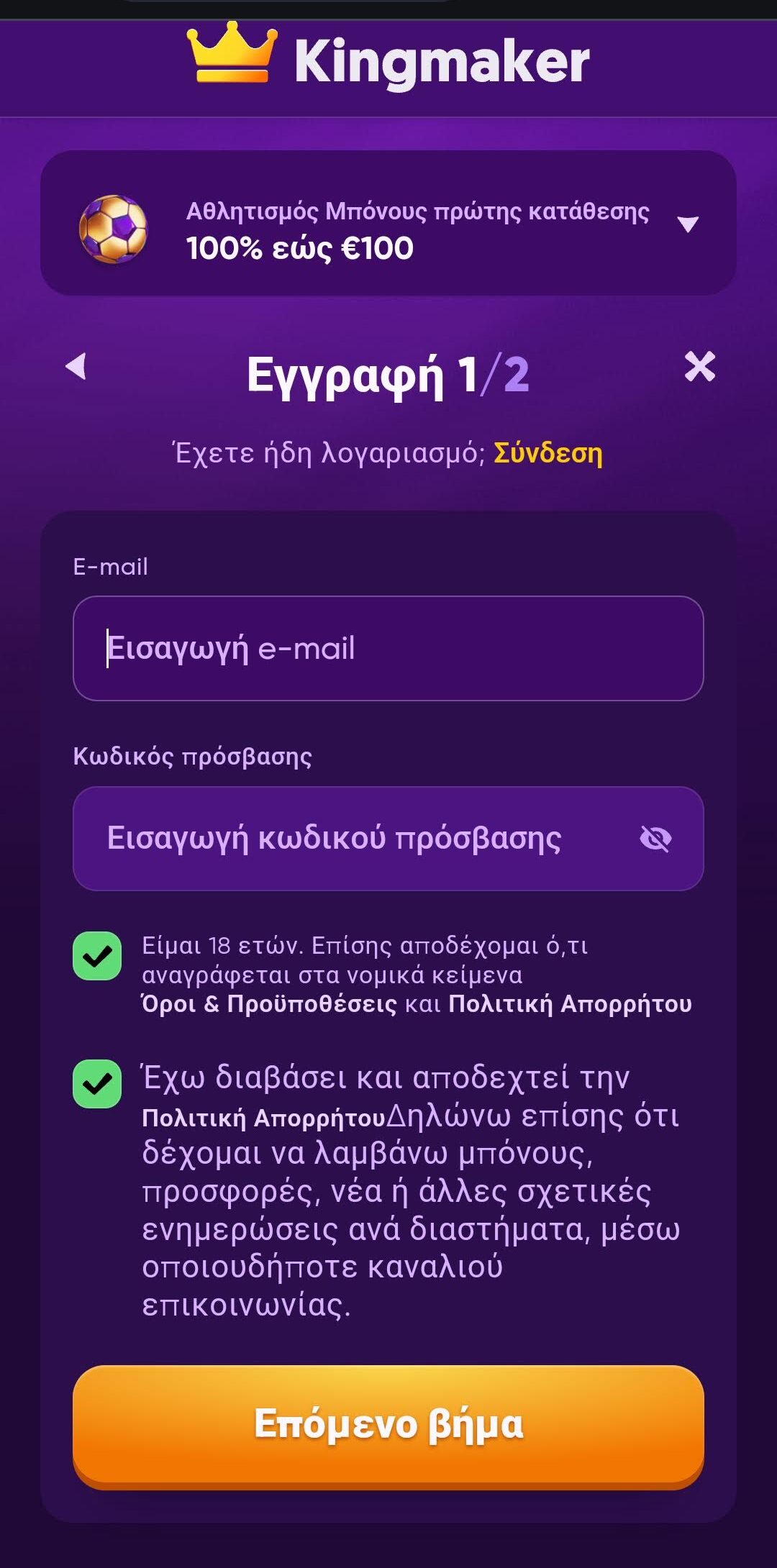The height and width of the screenshot is (1568, 777).
Task: Open Όροι & Προϋποθέσεις link
Action: click(x=269, y=1004)
